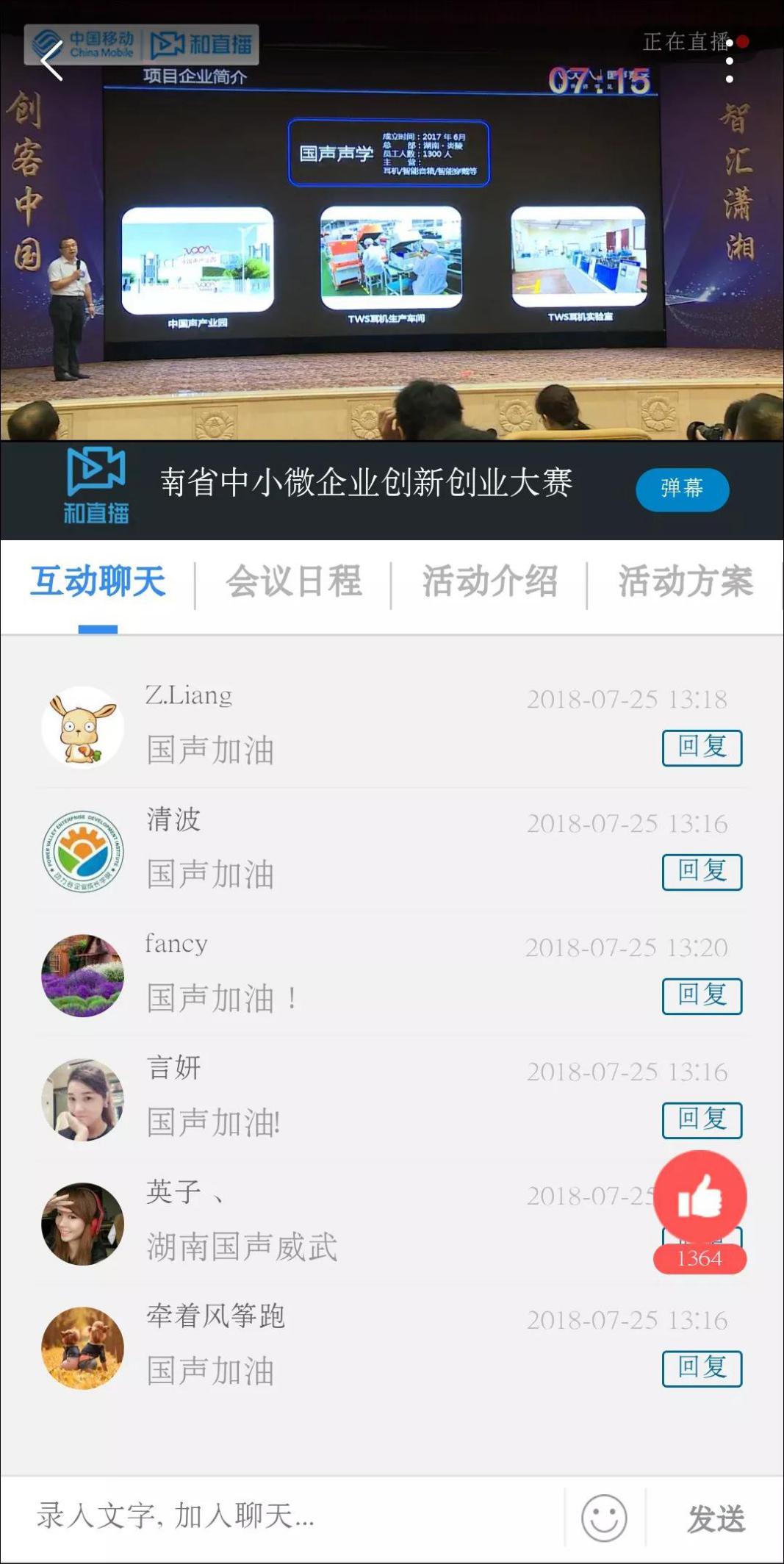Switch to the 互动聊天 tab
The image size is (784, 1564).
[x=98, y=582]
